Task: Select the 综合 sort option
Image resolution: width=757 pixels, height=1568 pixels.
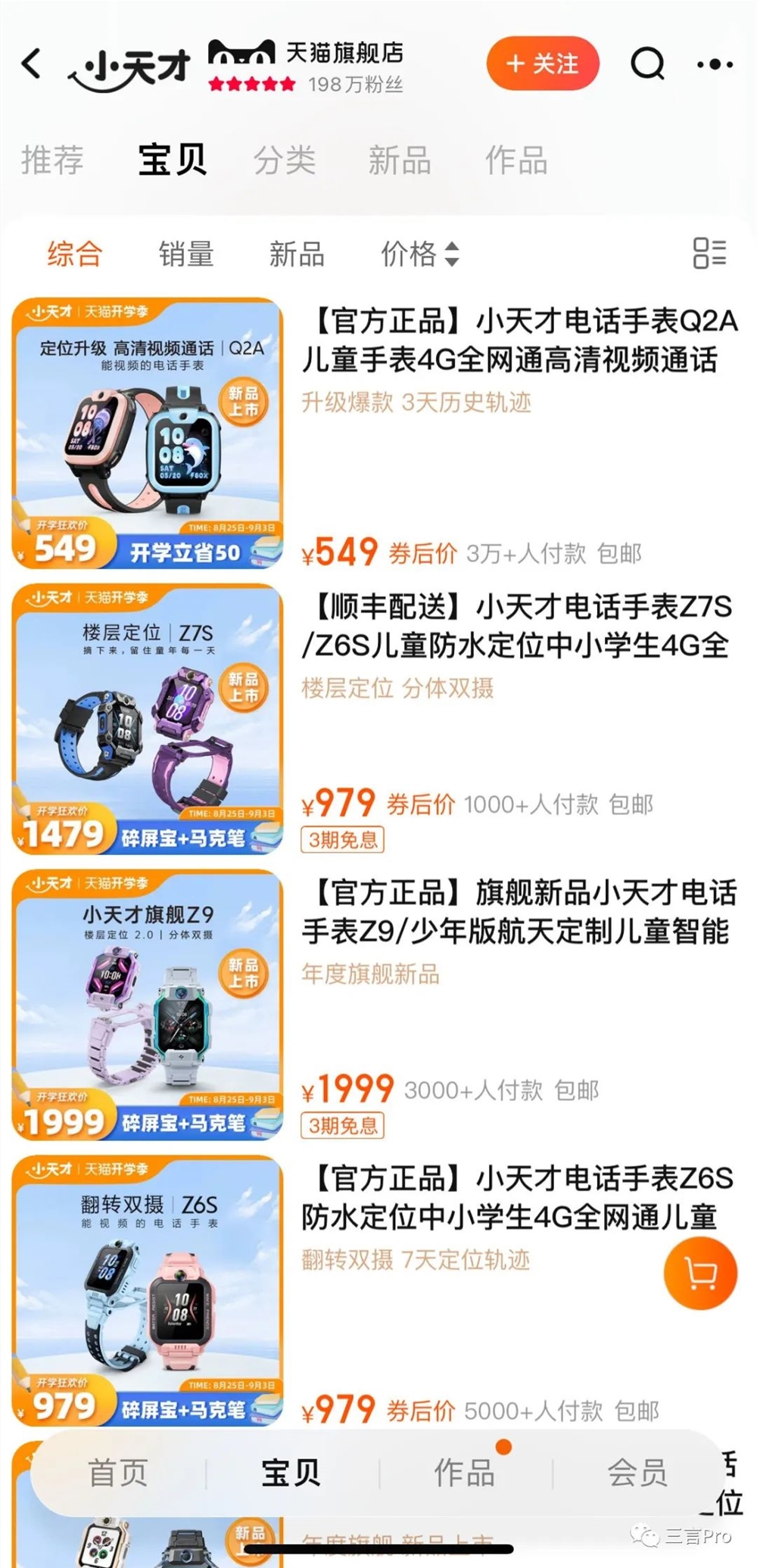Action: coord(74,254)
